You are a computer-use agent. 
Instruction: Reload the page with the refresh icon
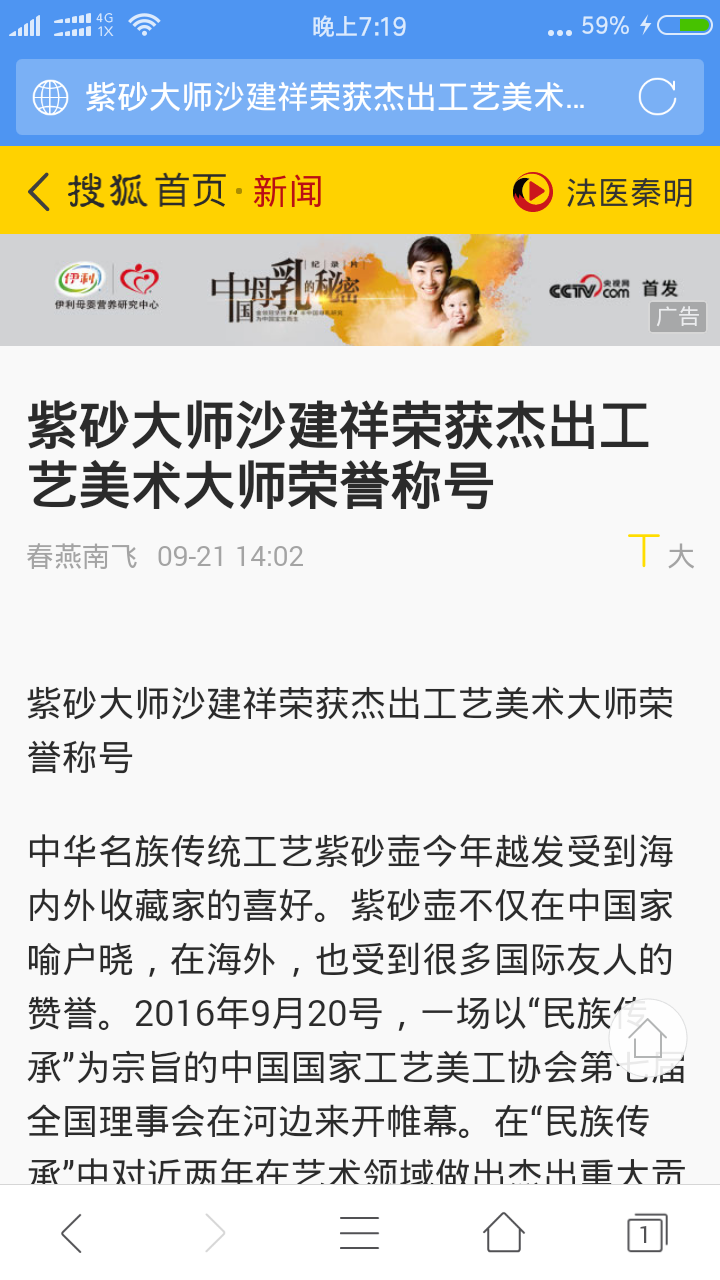pyautogui.click(x=657, y=98)
